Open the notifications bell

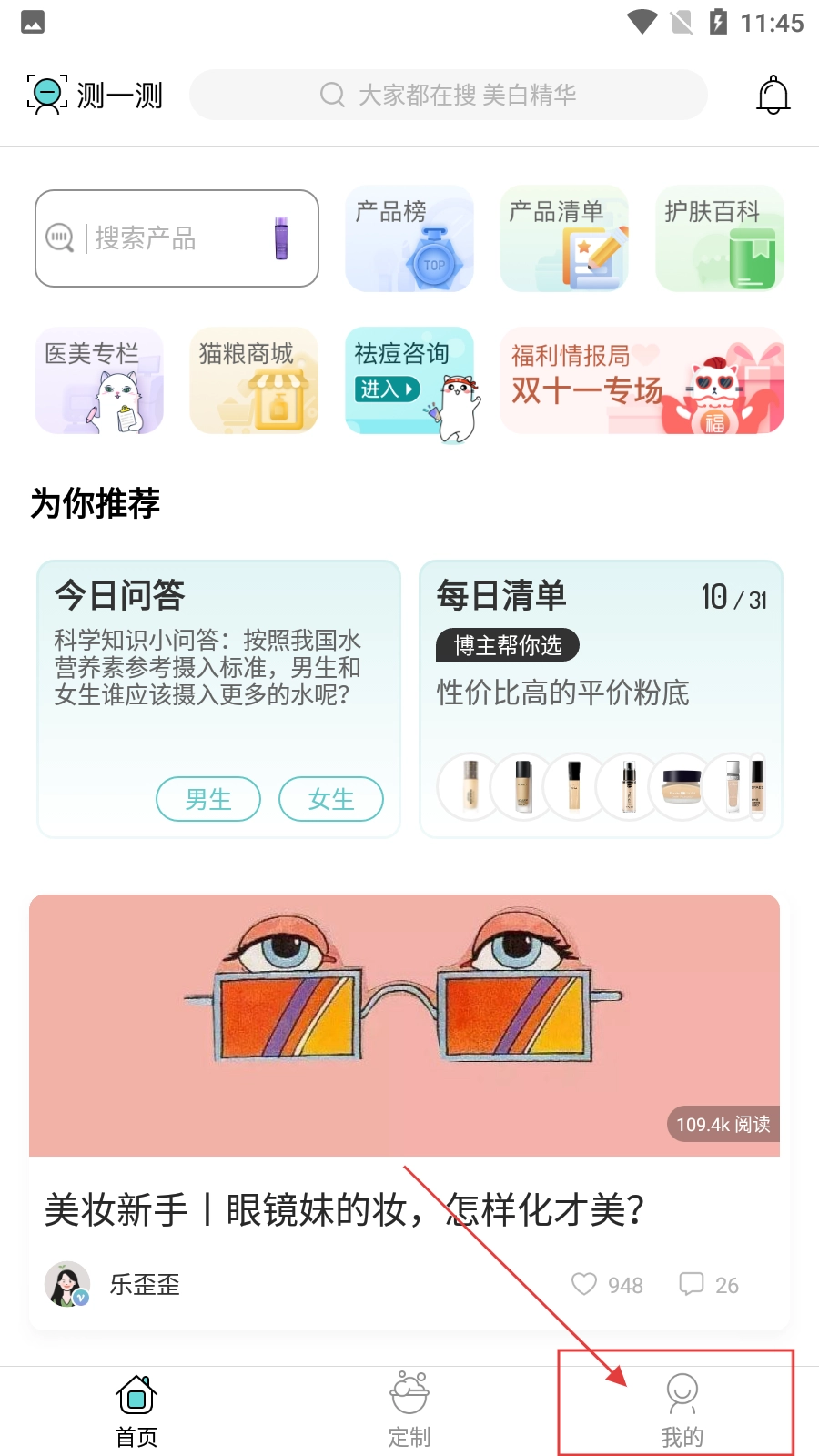click(773, 95)
